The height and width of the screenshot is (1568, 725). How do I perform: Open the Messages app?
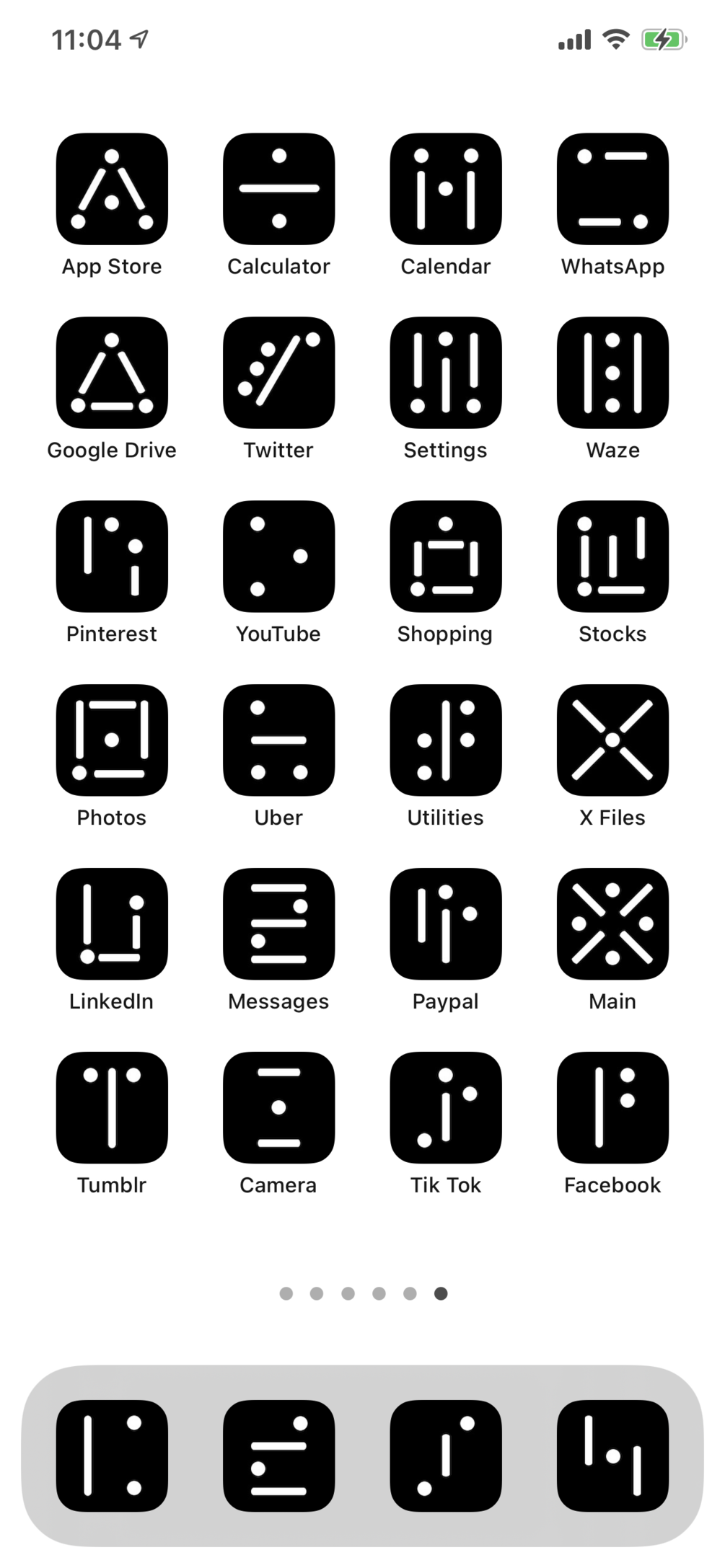pos(278,924)
